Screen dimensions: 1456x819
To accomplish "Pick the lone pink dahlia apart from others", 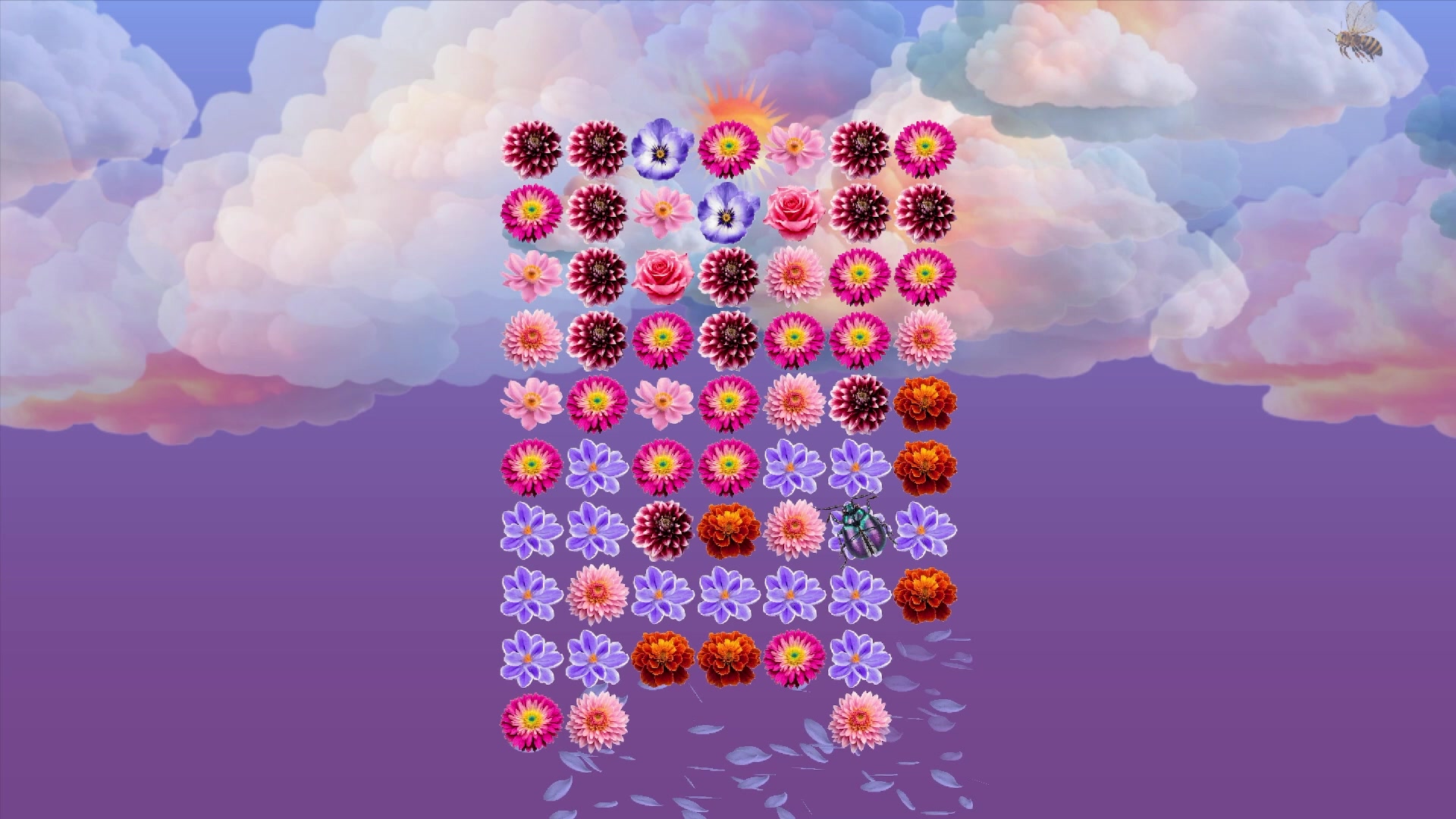I will pyautogui.click(x=858, y=721).
